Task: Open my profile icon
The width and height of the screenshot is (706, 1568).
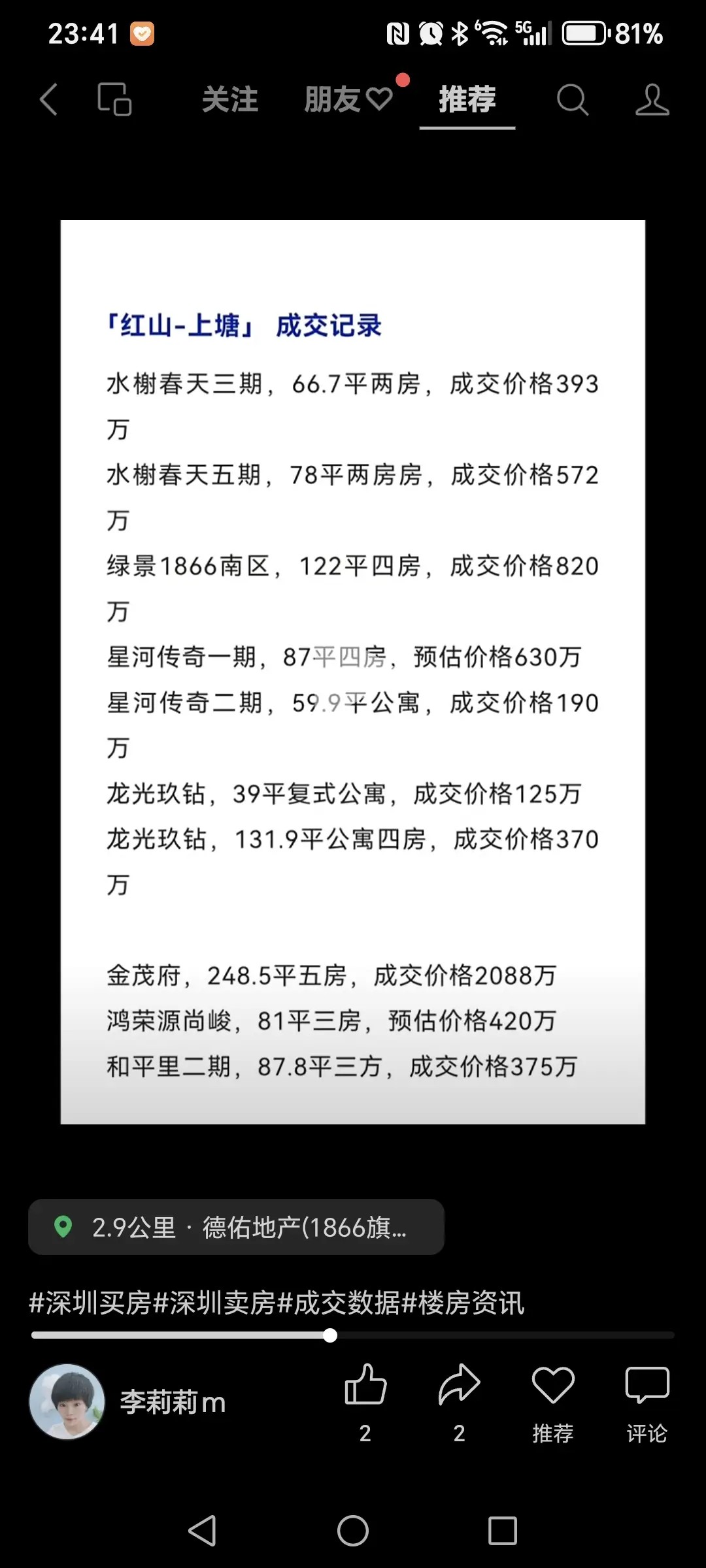Action: point(652,99)
